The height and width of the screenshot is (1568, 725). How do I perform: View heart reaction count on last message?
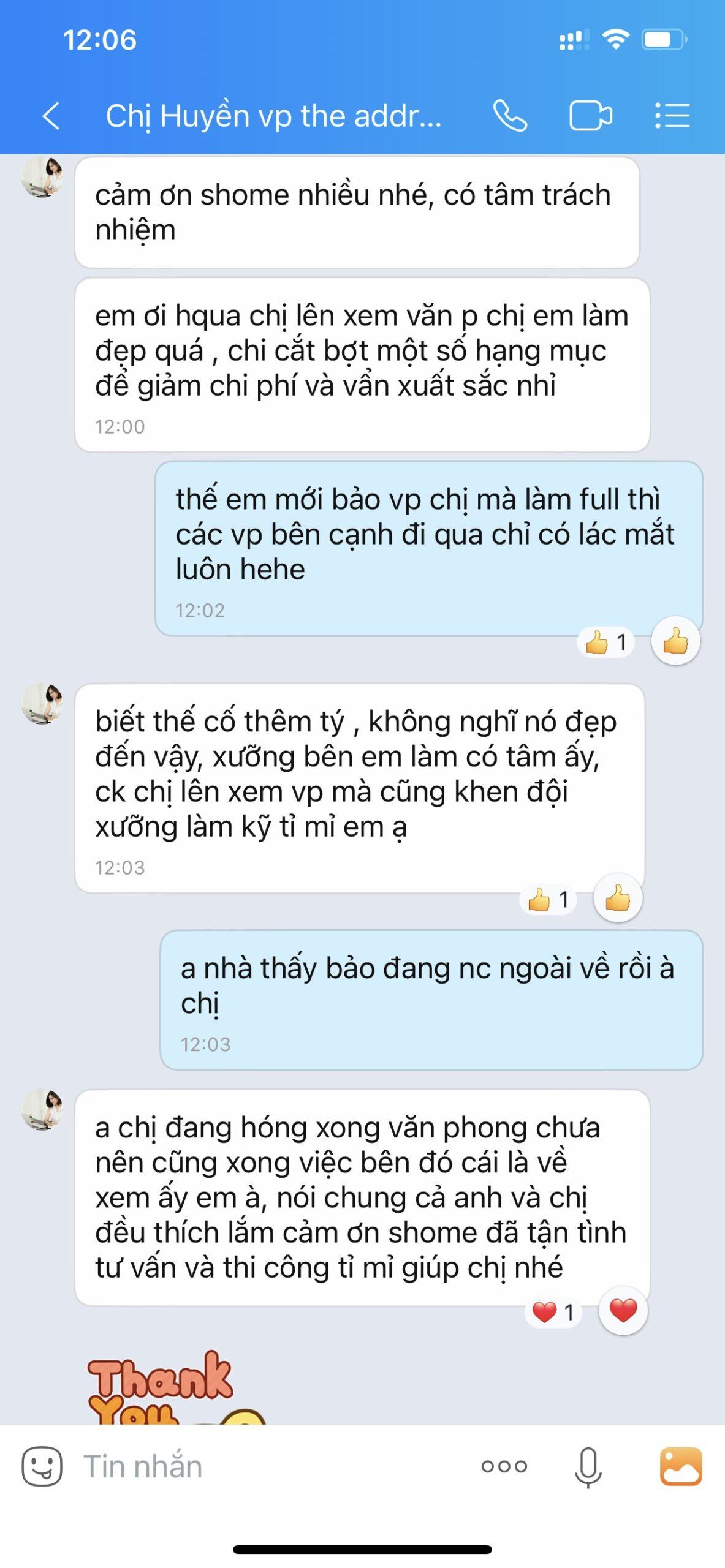point(553,1312)
